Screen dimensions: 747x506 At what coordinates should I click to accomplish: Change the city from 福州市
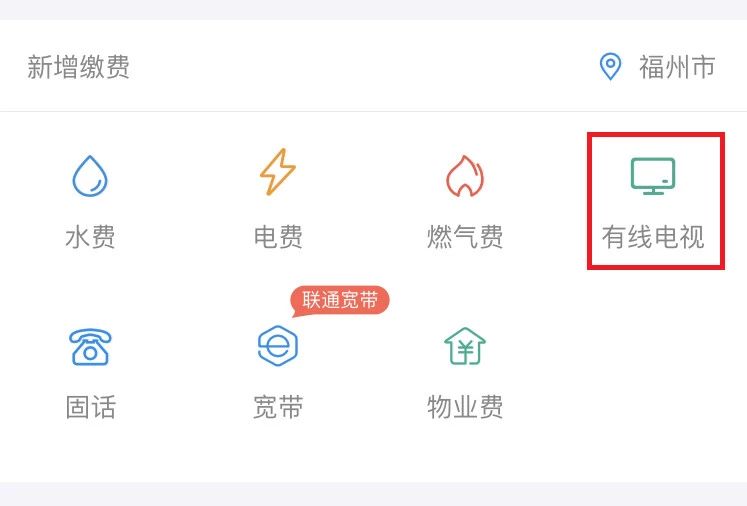pos(658,67)
